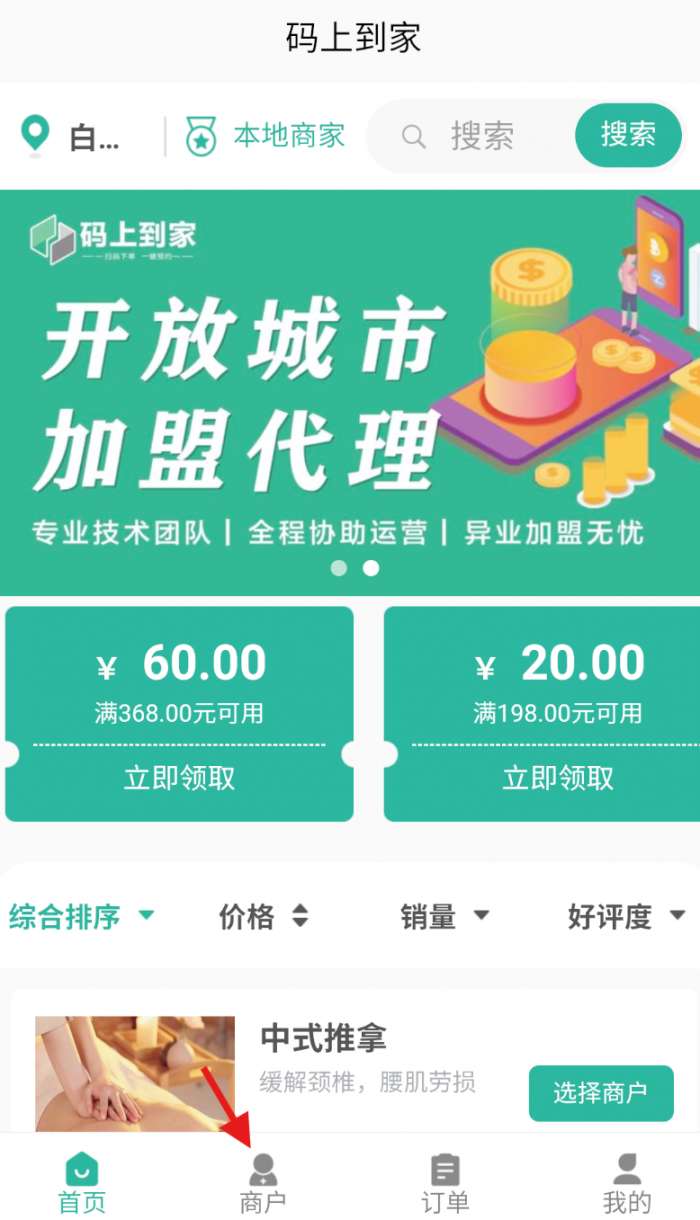Focus the 搜索 search field

[480, 136]
